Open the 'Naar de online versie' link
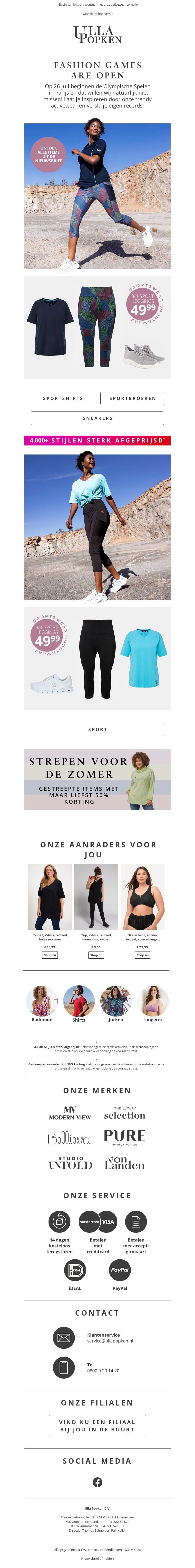 [97, 13]
